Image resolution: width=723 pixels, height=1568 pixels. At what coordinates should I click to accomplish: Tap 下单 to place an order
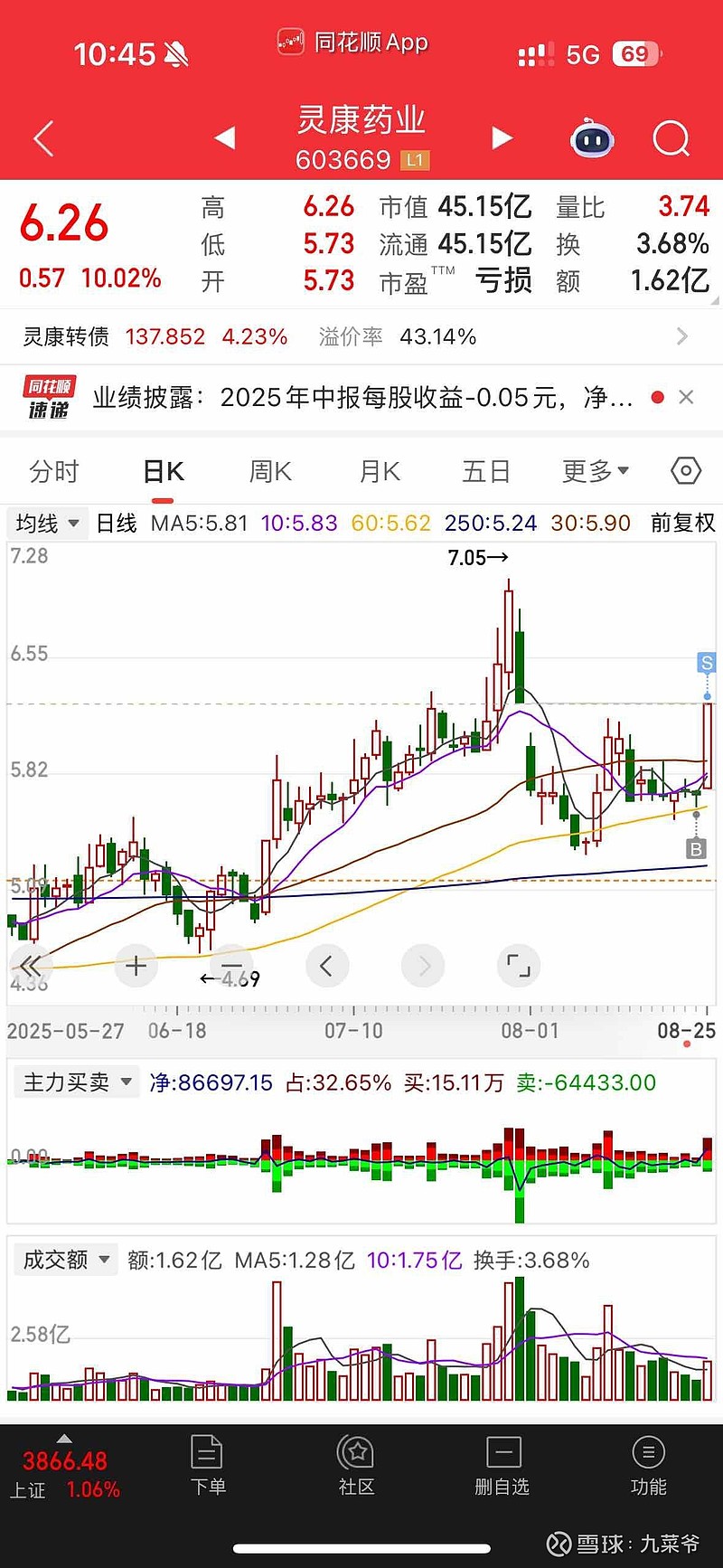[x=208, y=1466]
